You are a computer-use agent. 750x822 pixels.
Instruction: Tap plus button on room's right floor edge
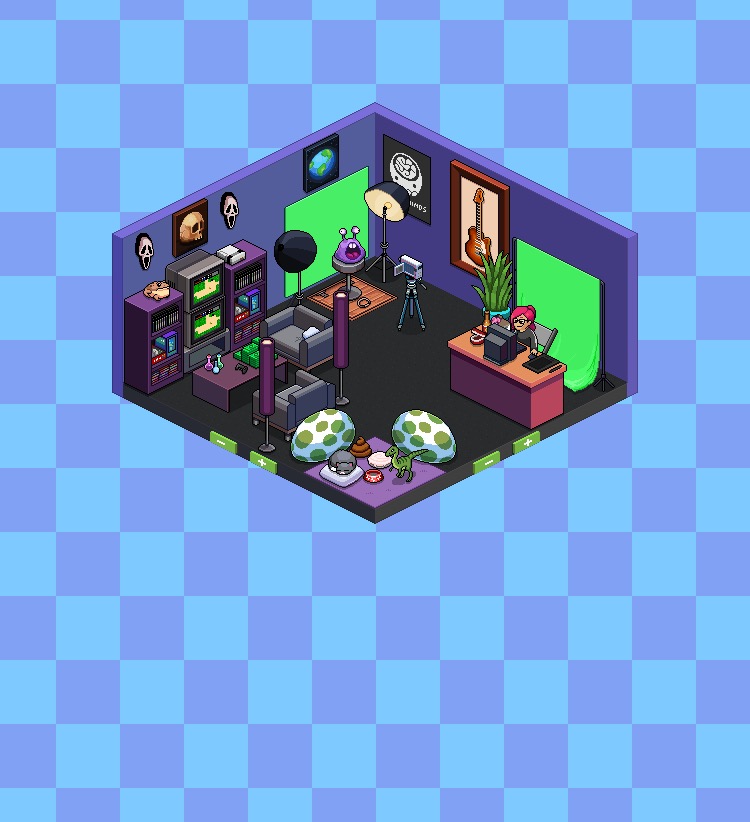(526, 441)
